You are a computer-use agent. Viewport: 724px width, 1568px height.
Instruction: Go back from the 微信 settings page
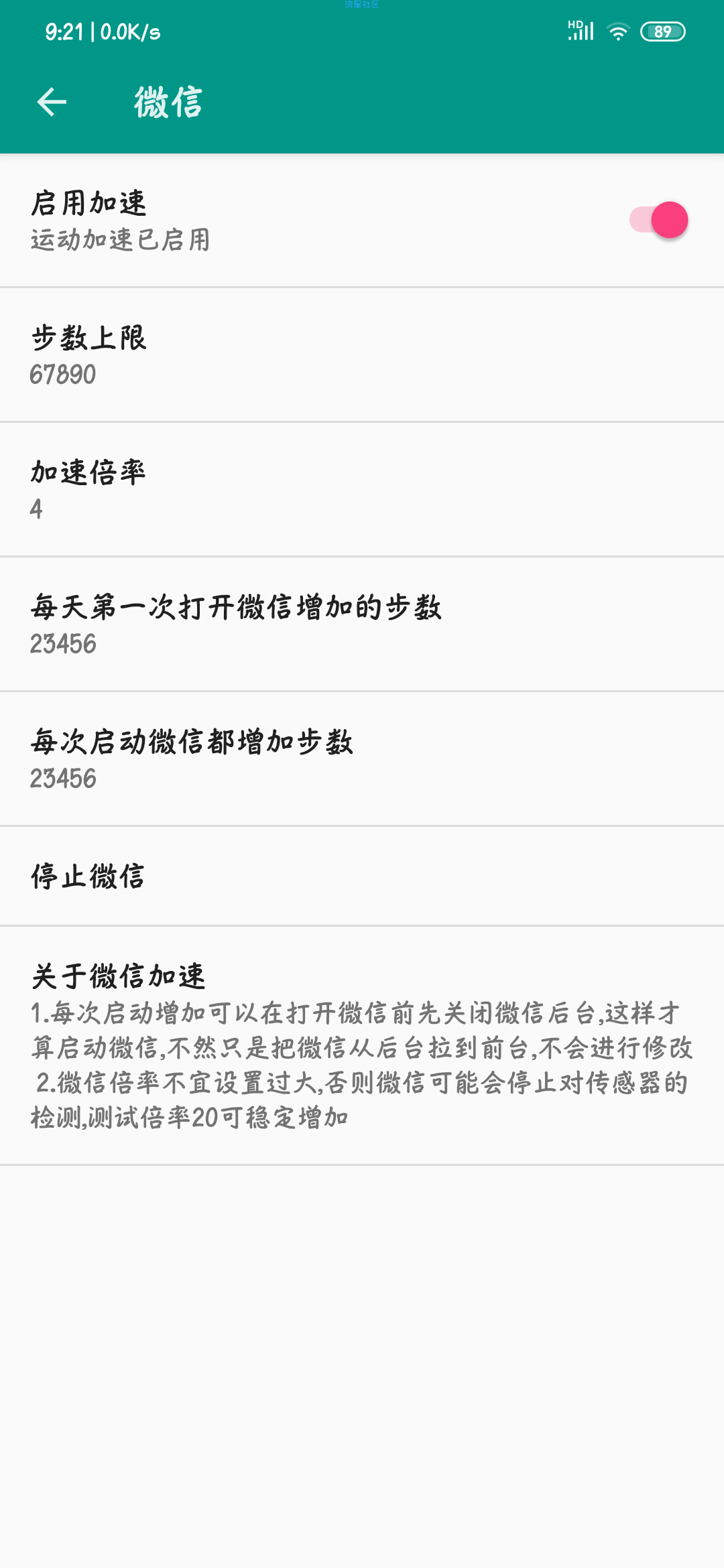point(52,103)
